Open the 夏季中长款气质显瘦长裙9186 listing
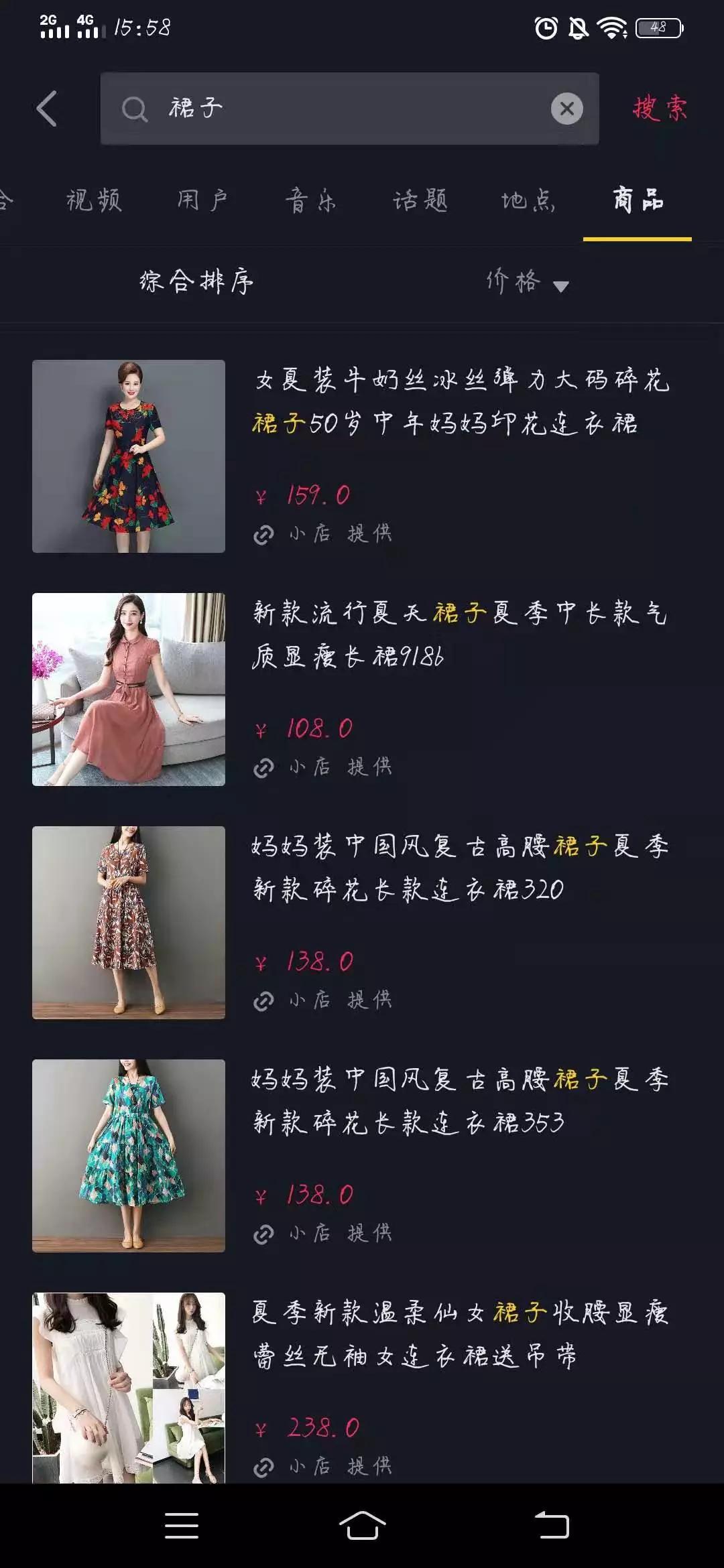The height and width of the screenshot is (1568, 724). (x=362, y=690)
